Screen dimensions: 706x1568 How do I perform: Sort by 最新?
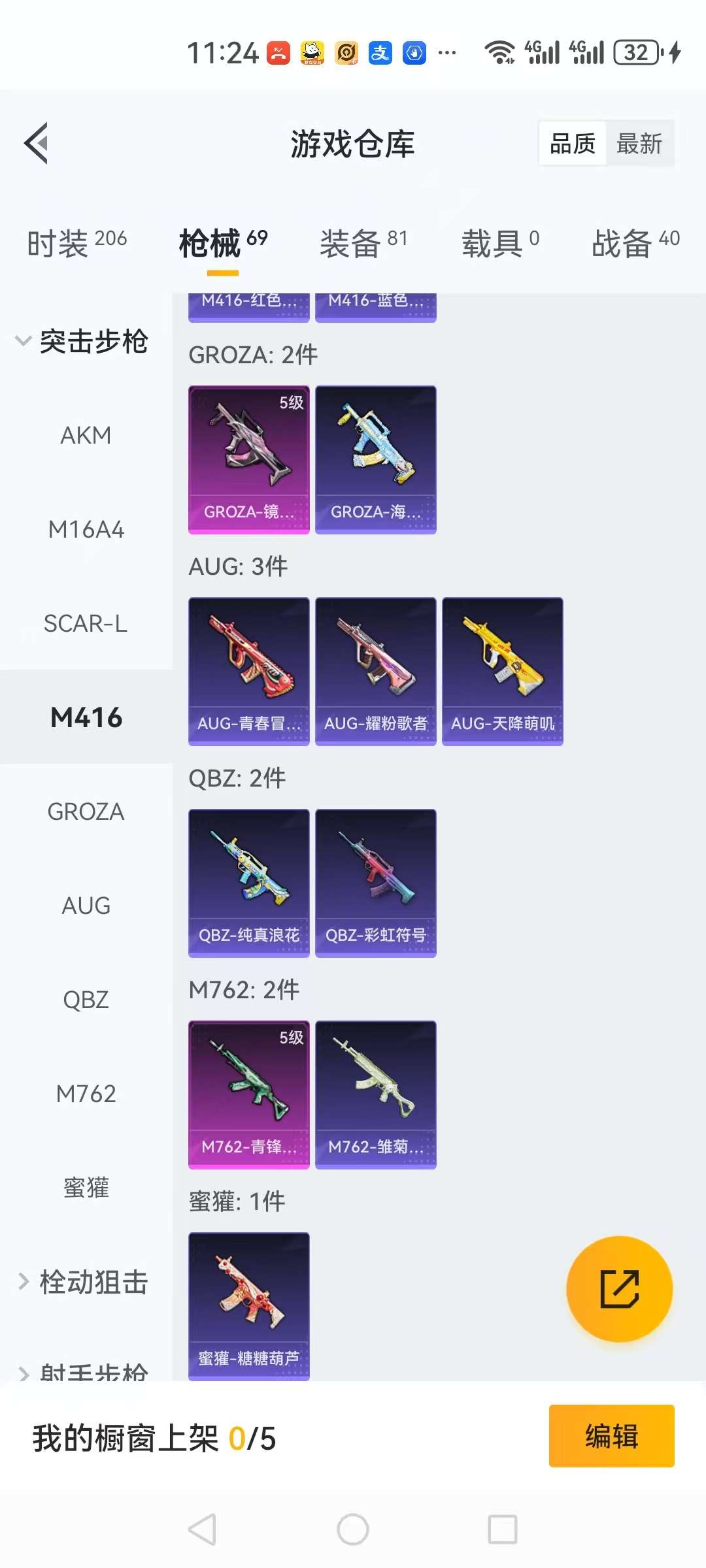click(639, 144)
